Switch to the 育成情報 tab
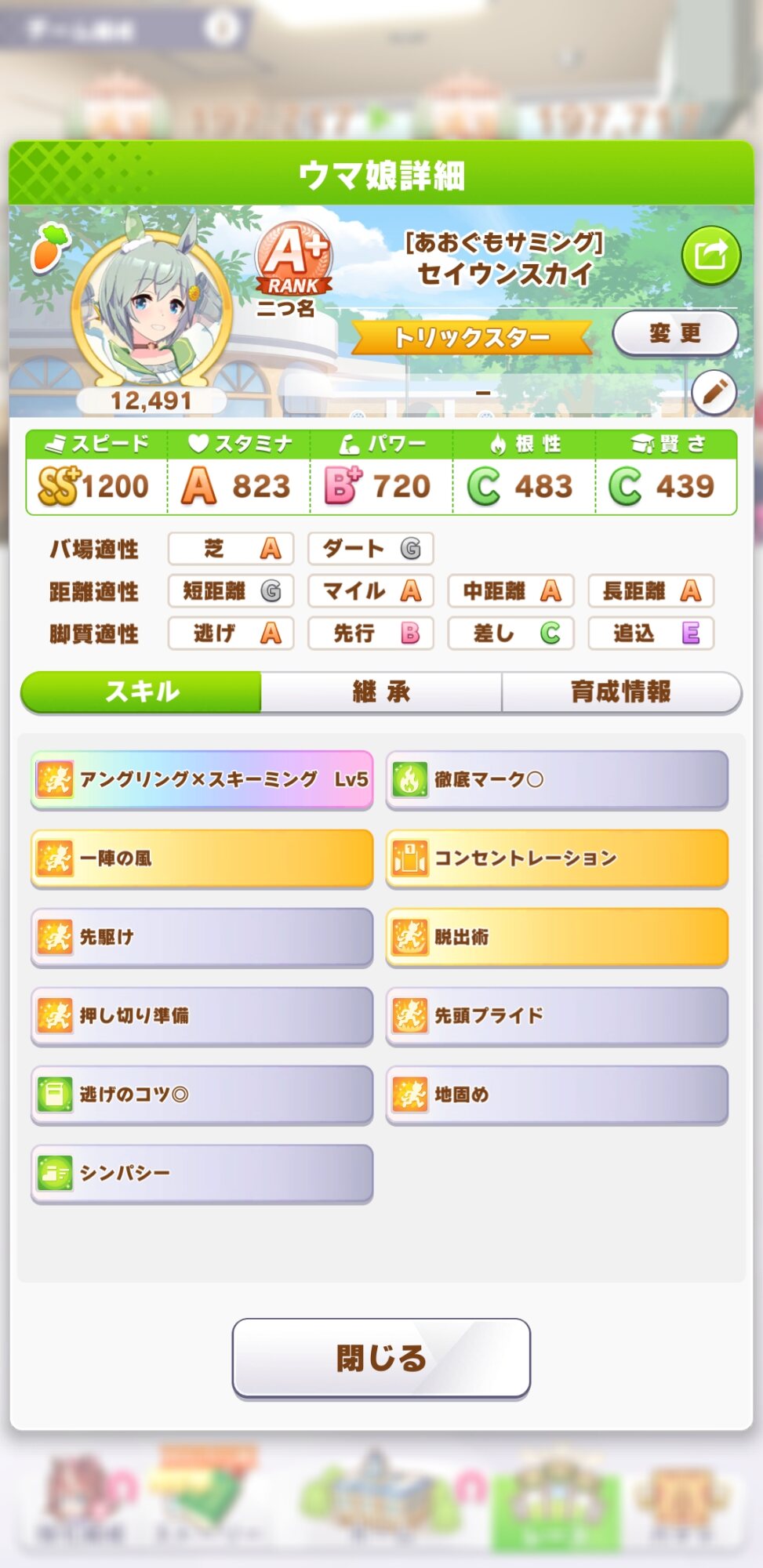Viewport: 763px width, 1568px height. (x=620, y=691)
